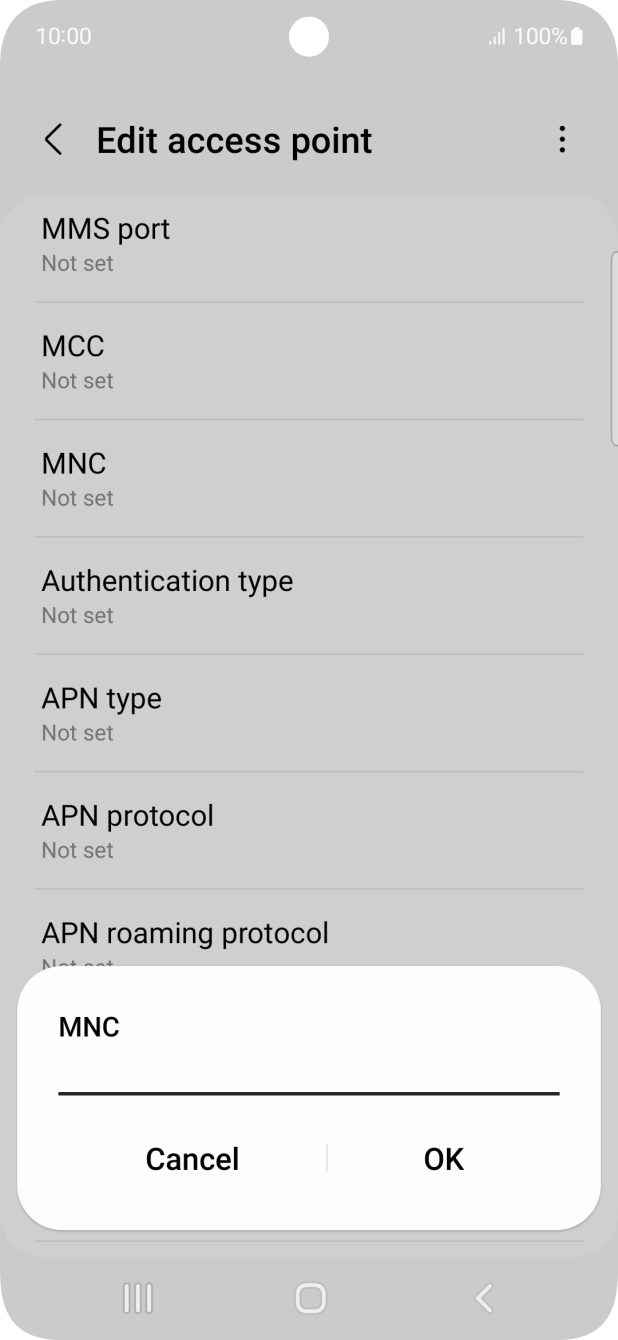Cancel the MNC dialog
Image resolution: width=618 pixels, height=1340 pixels.
pos(192,1159)
